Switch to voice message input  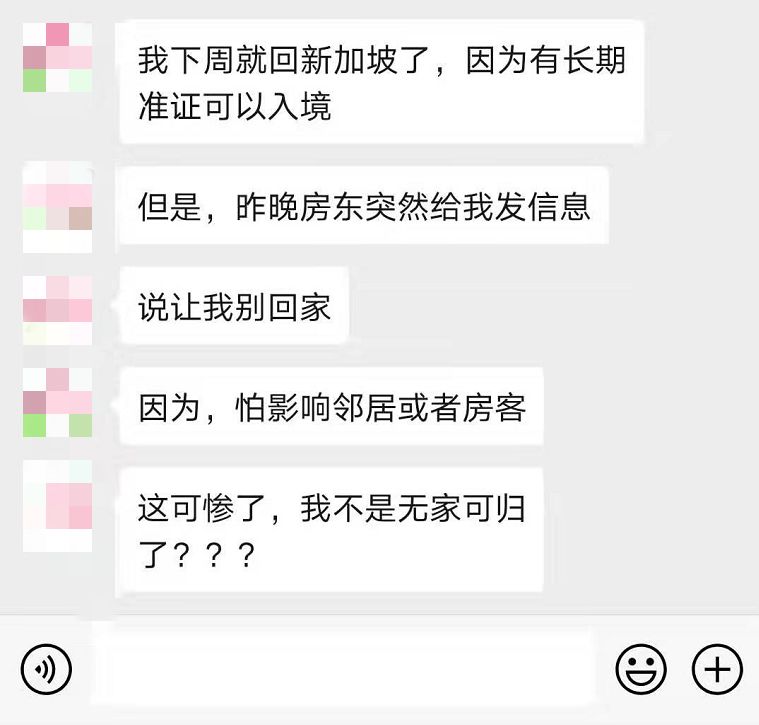tap(47, 669)
